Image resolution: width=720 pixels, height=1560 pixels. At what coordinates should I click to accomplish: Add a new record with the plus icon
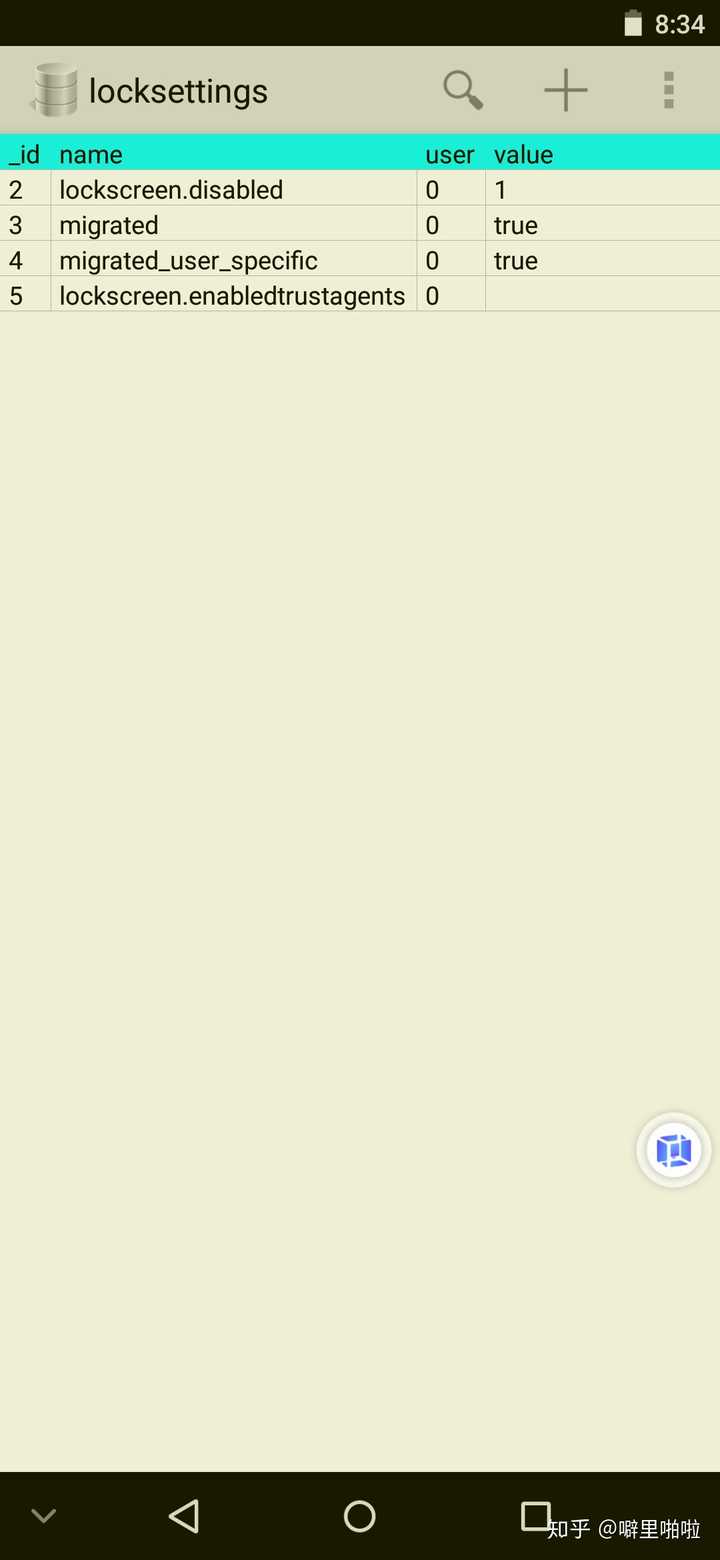pos(565,91)
